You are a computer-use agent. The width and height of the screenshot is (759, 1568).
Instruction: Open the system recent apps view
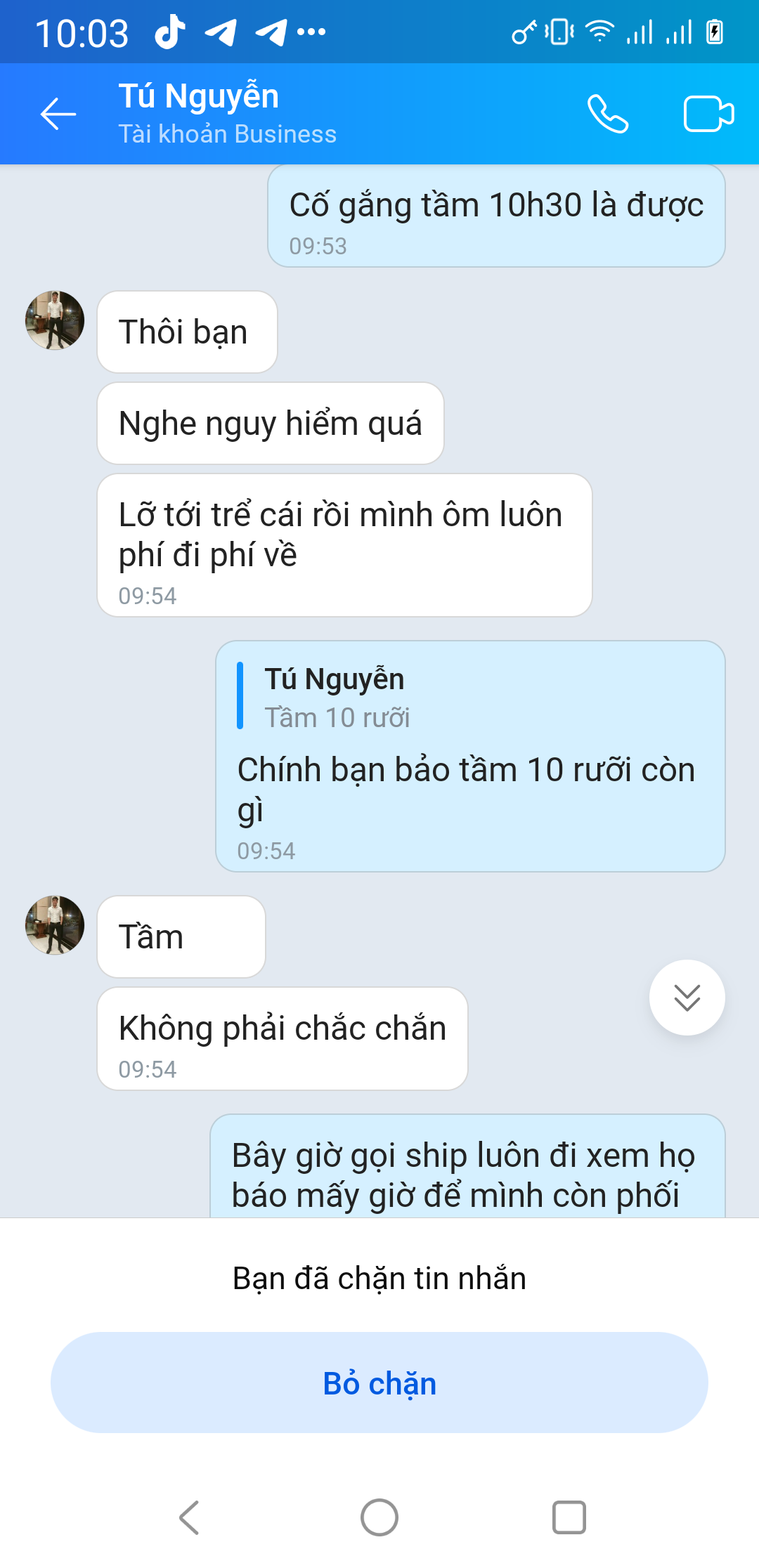[x=569, y=1517]
